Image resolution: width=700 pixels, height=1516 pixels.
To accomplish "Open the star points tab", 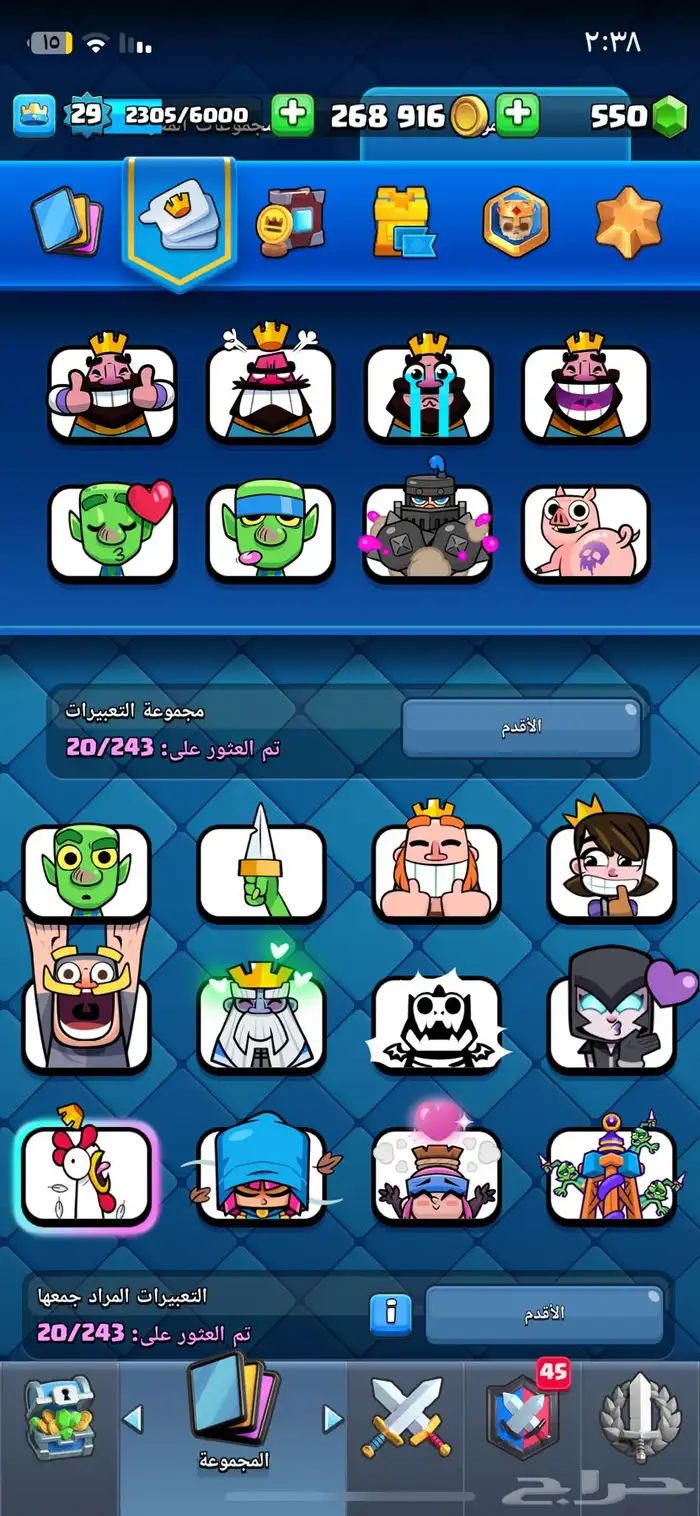I will pyautogui.click(x=628, y=222).
